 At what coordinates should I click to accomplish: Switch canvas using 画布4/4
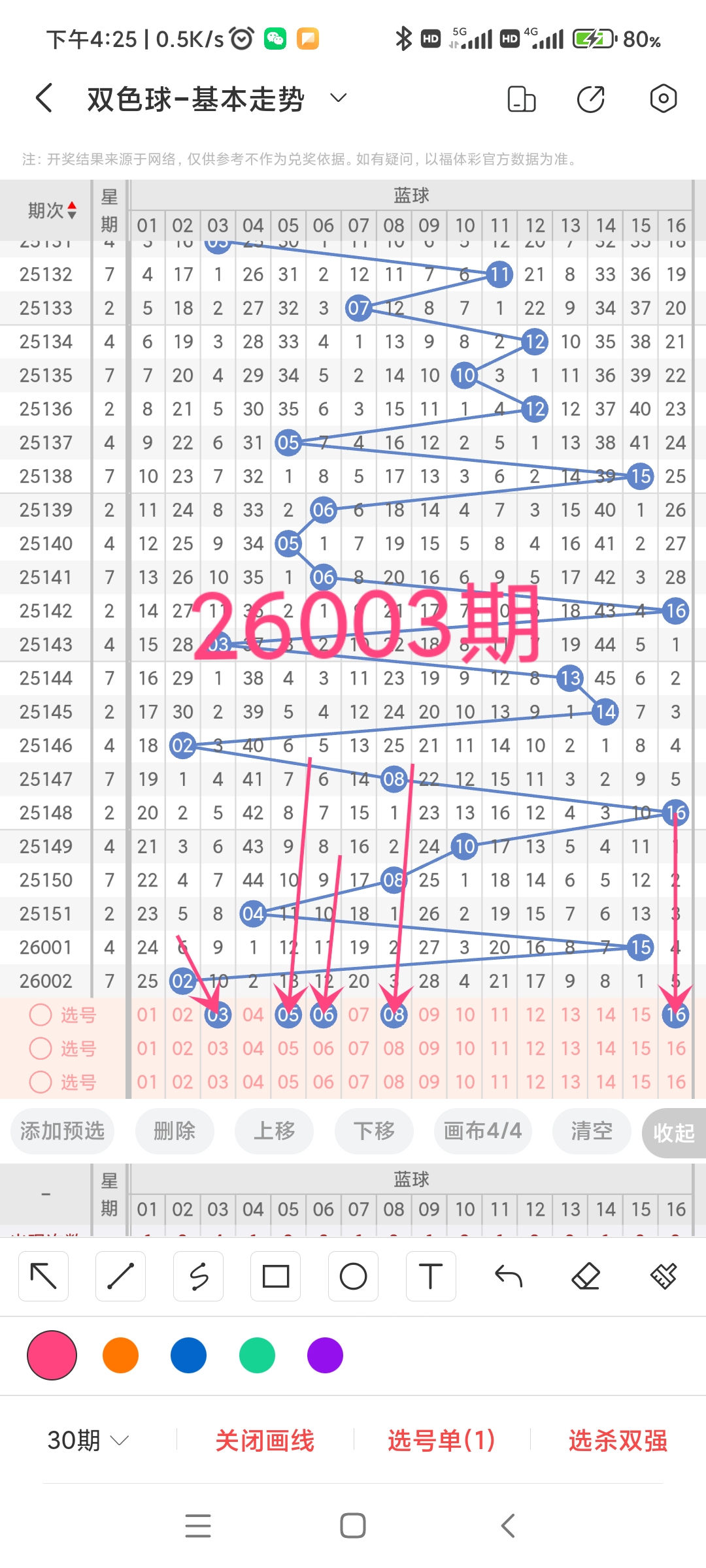tap(483, 1132)
